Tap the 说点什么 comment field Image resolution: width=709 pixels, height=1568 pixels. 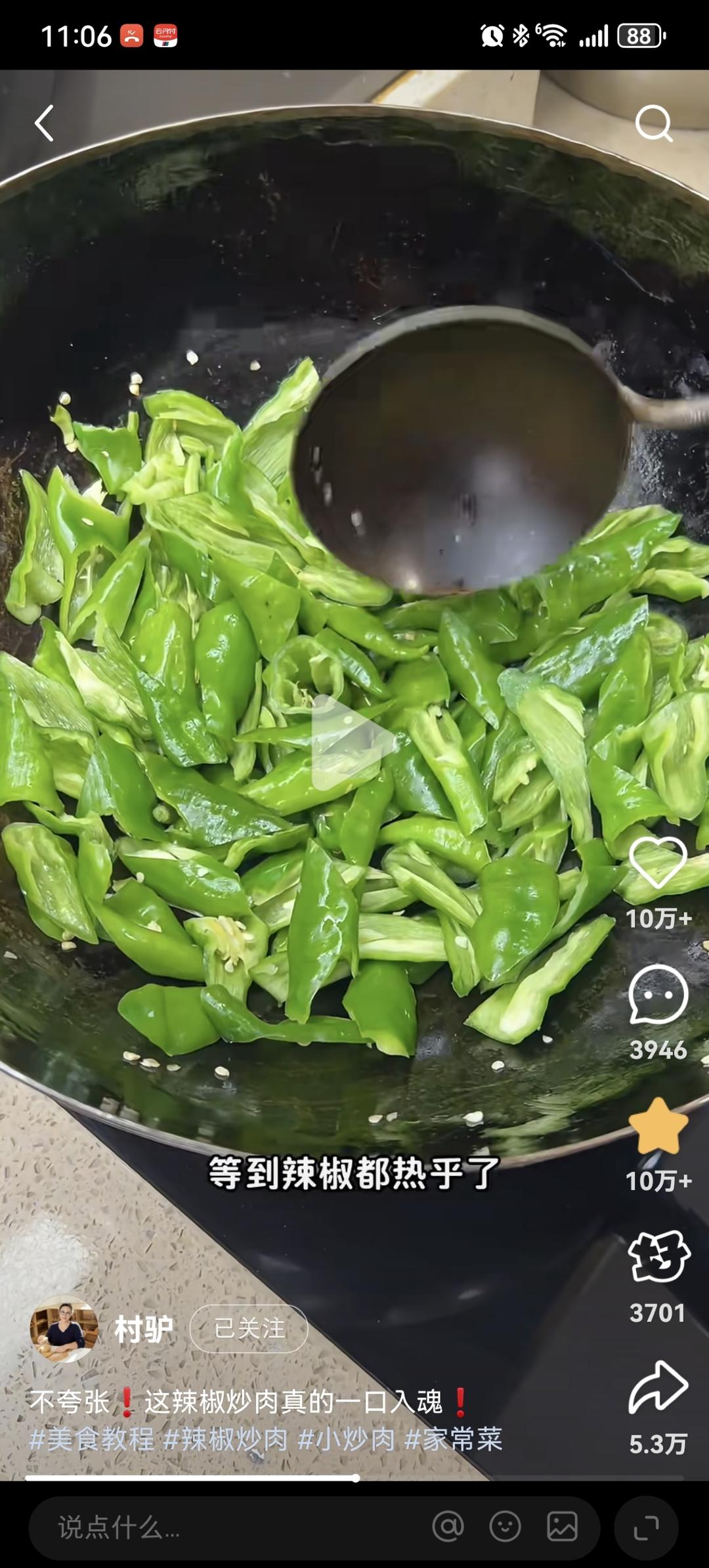(230, 1528)
